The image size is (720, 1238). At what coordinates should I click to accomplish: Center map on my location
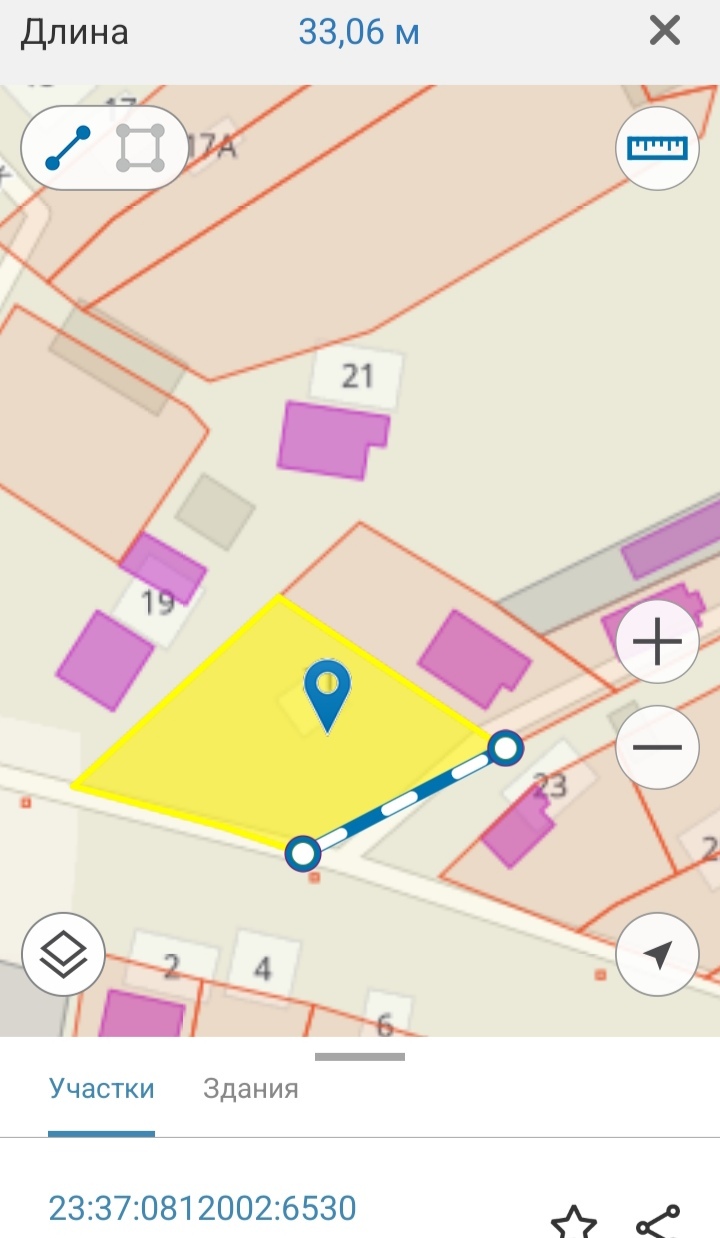click(x=657, y=955)
